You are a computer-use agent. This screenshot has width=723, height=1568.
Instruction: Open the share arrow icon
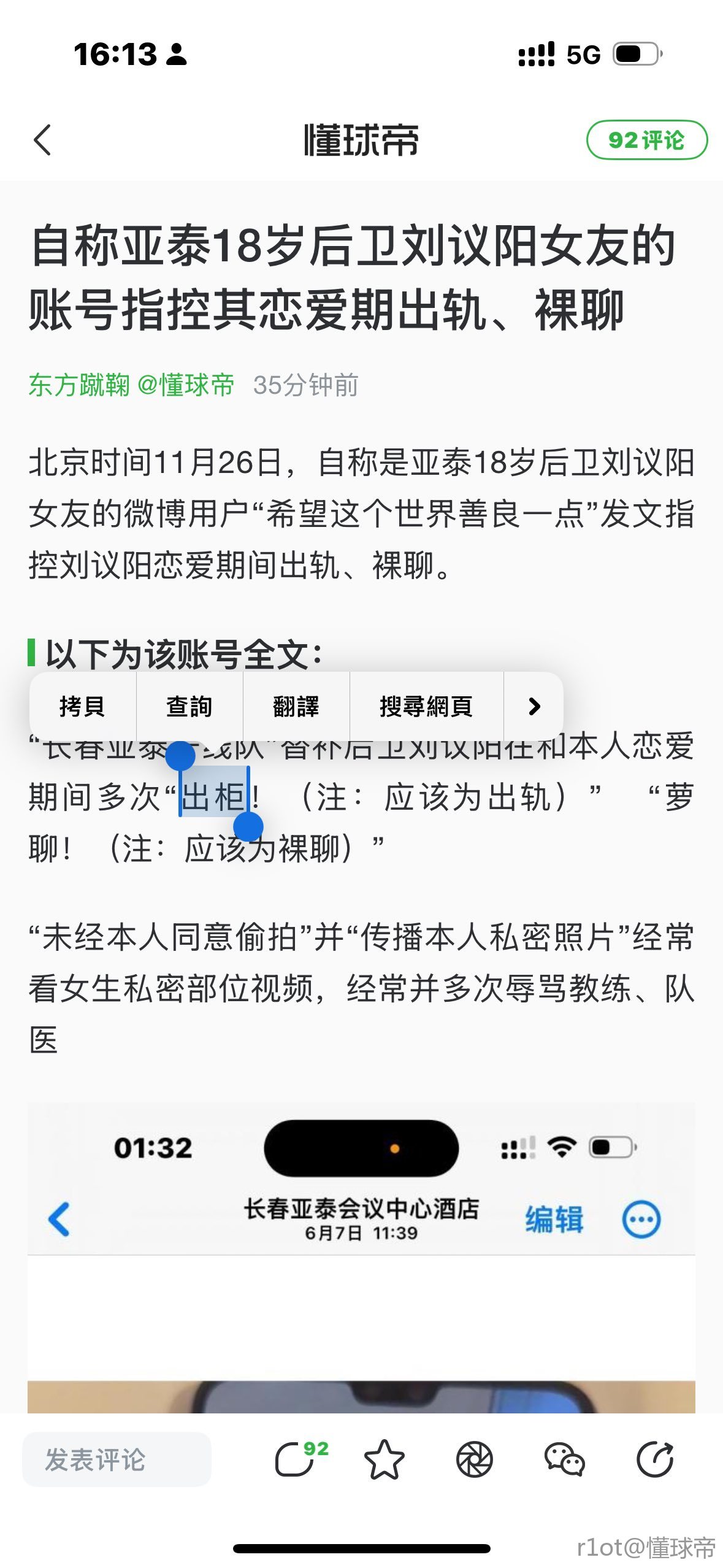[x=655, y=1459]
